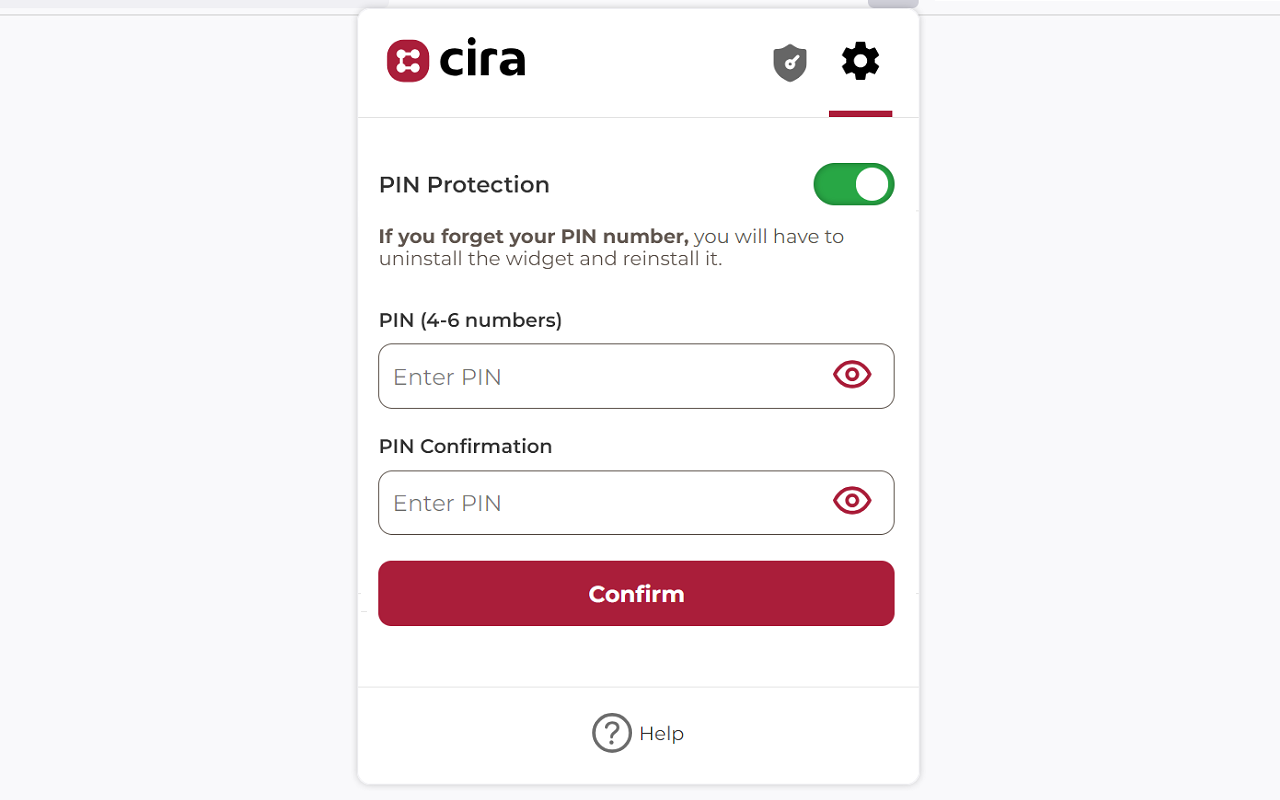The width and height of the screenshot is (1280, 800).
Task: Tap the Confirm button
Action: [x=636, y=593]
